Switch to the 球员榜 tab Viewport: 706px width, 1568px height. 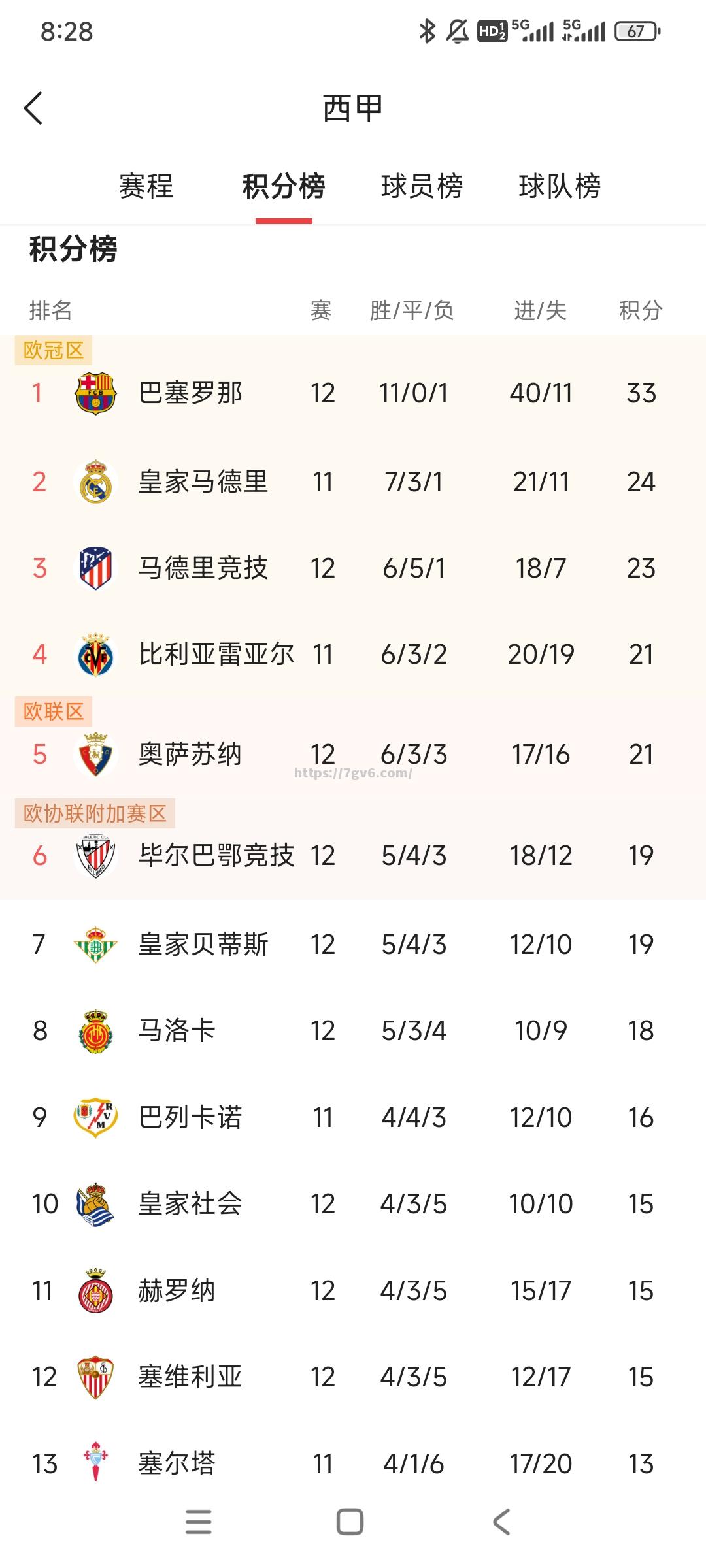coord(422,188)
